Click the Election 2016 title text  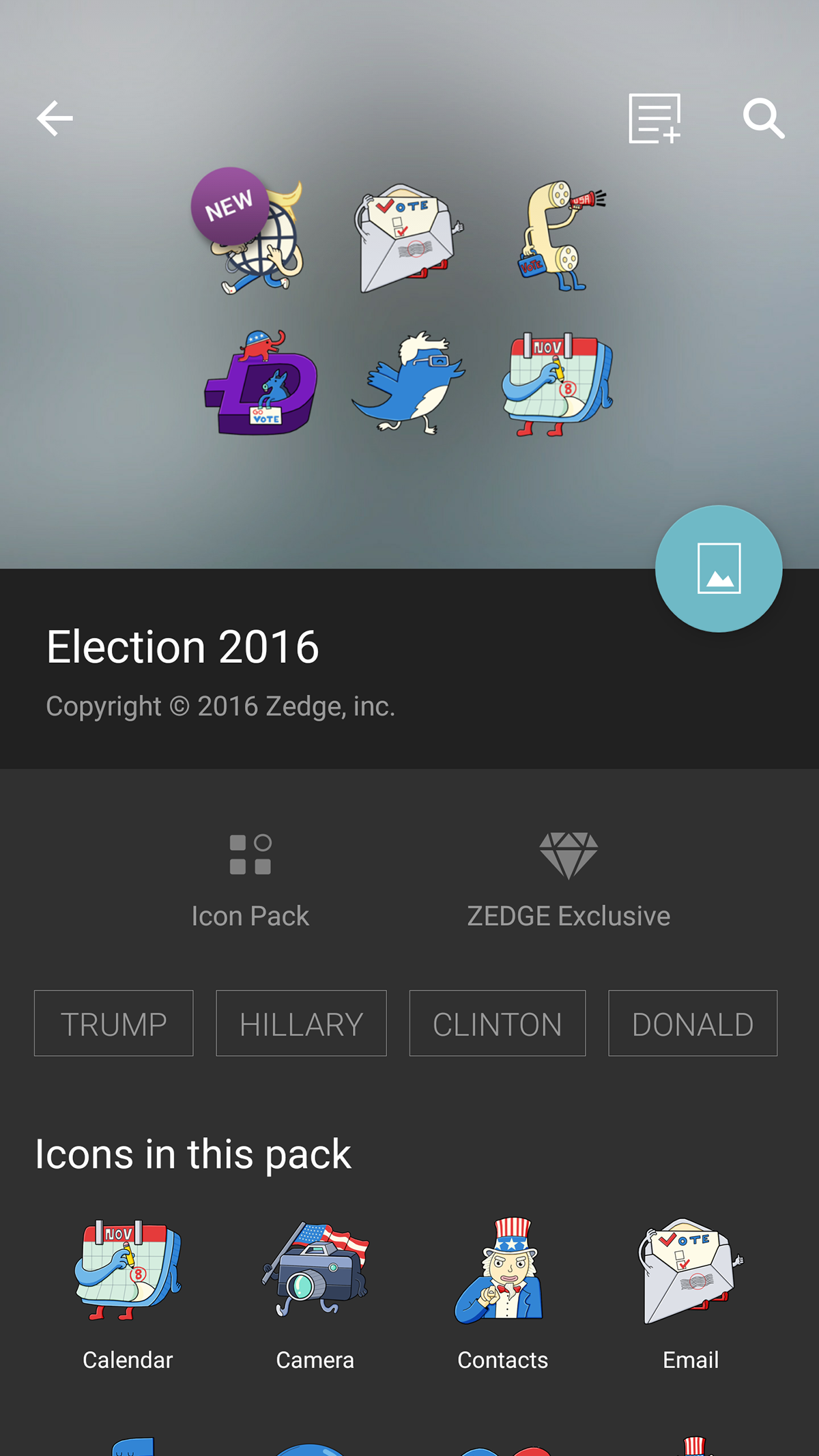click(182, 645)
